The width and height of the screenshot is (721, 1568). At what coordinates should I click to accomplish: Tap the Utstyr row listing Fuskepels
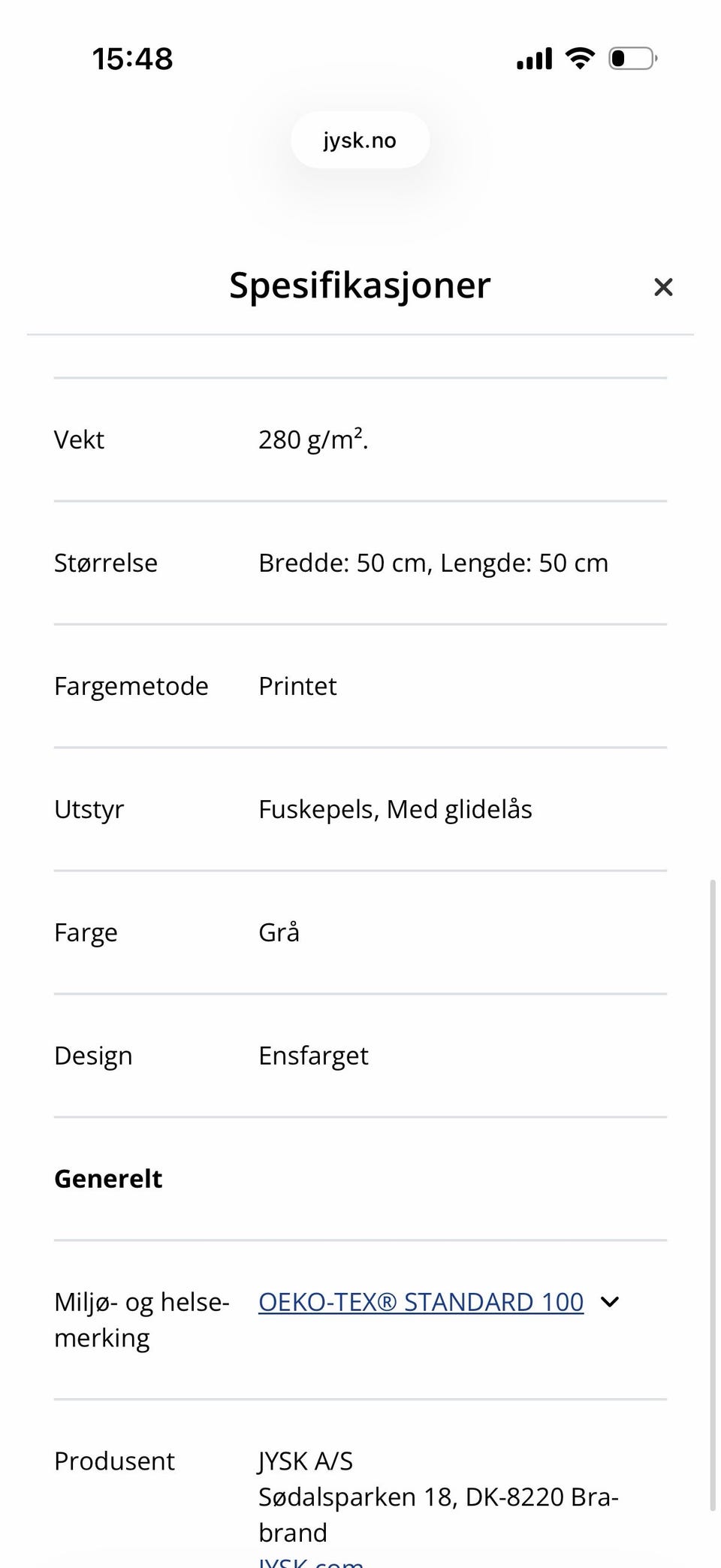coord(395,808)
